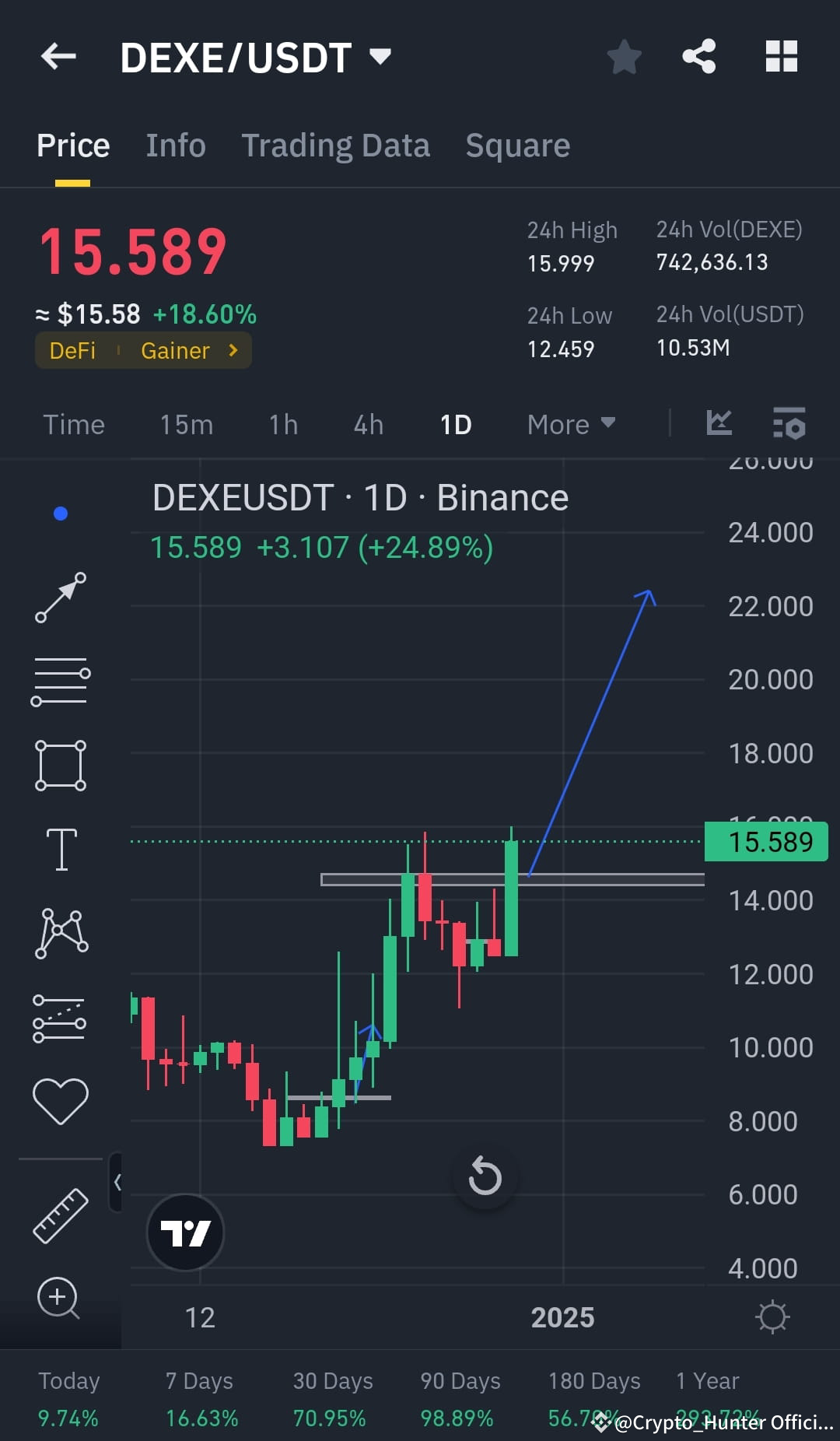Select the trend line drawing tool
840x1441 pixels.
(x=61, y=598)
